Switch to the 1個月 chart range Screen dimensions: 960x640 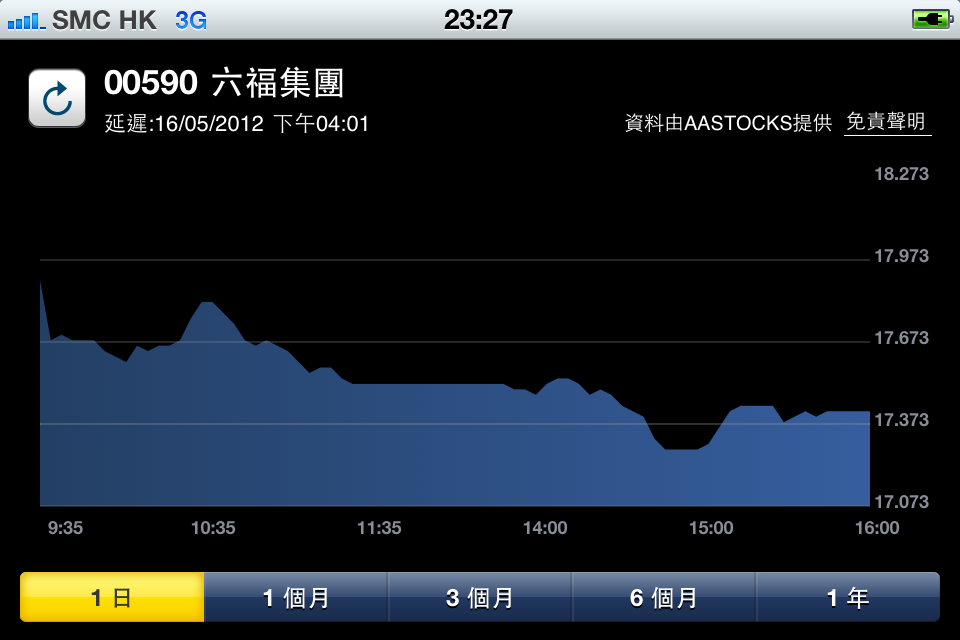pyautogui.click(x=296, y=598)
